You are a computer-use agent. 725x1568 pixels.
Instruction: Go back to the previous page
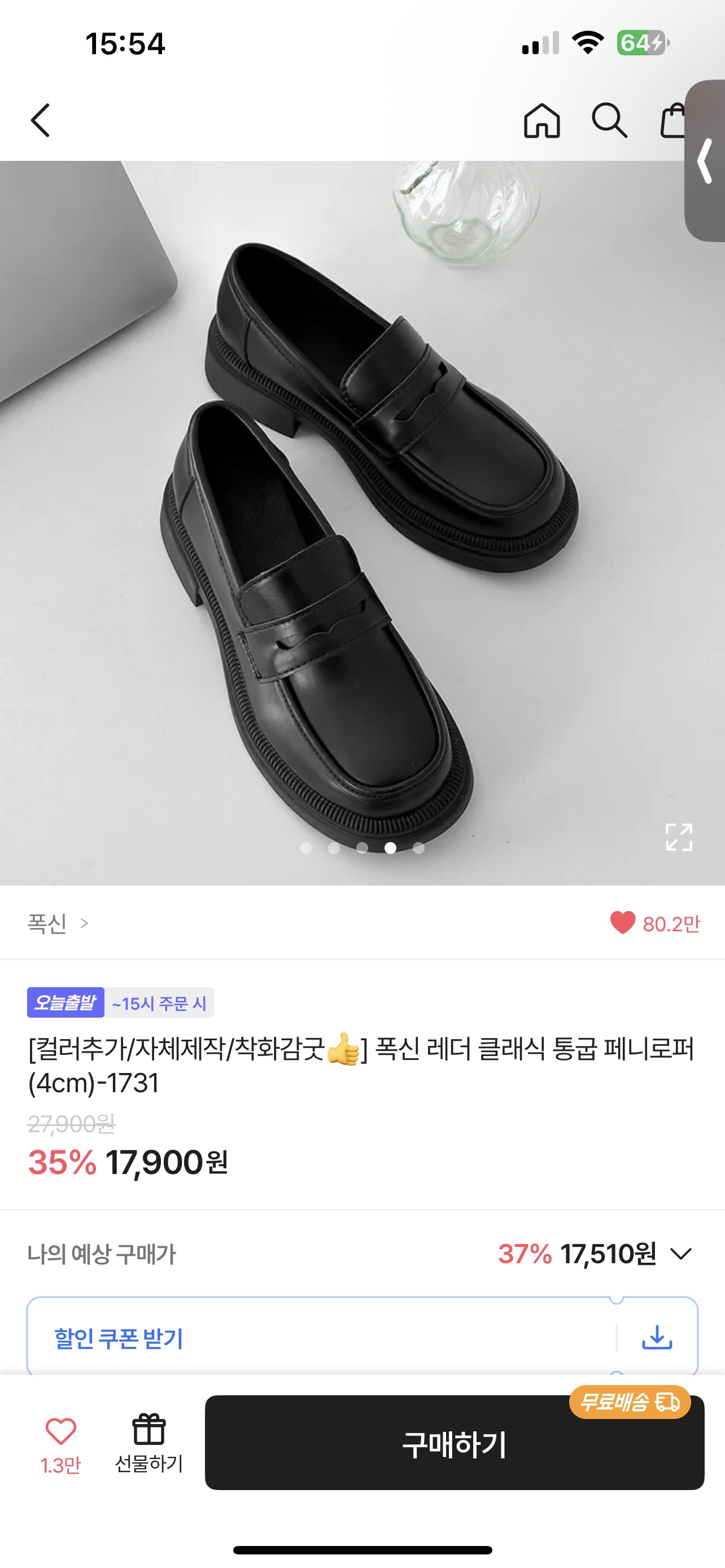(40, 120)
